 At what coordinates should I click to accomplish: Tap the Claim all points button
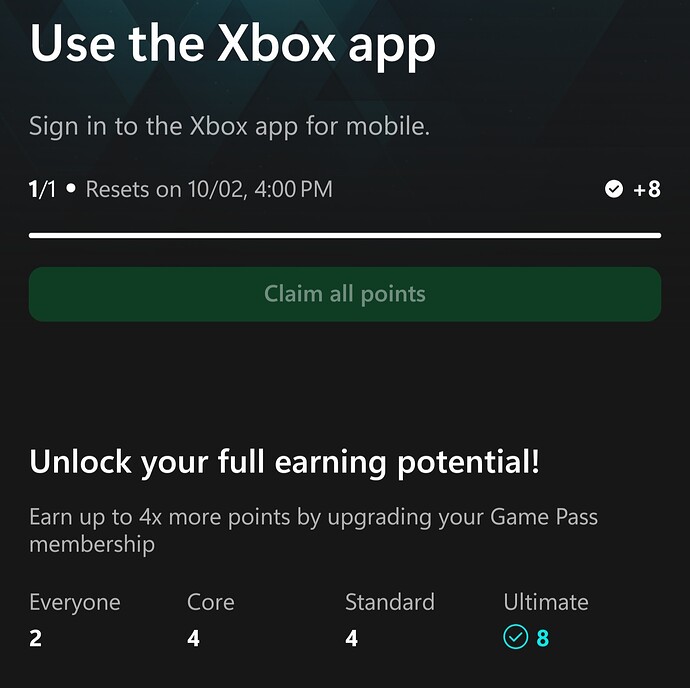(x=344, y=294)
